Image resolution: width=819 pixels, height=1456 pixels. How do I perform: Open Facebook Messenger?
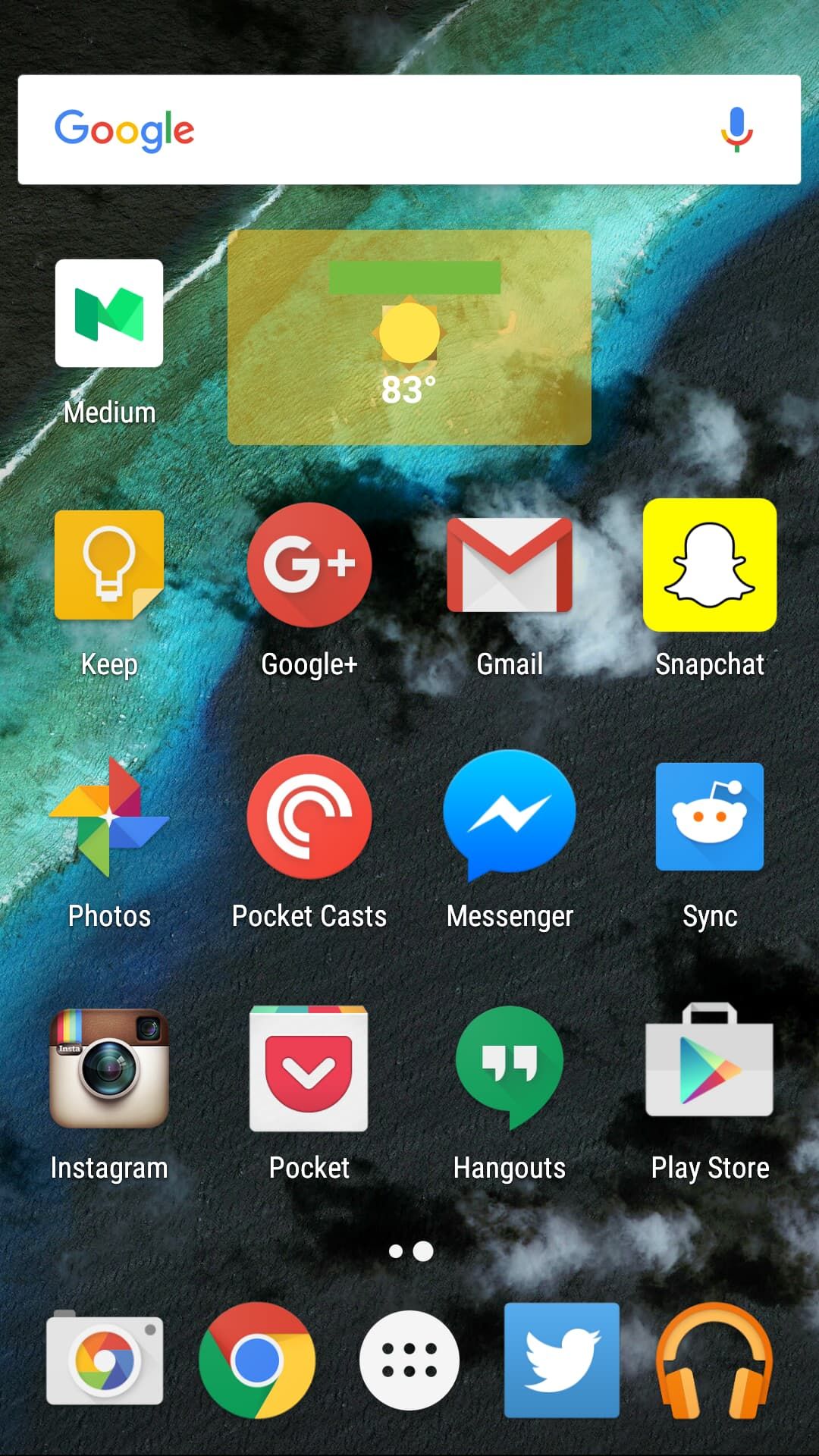click(x=510, y=815)
